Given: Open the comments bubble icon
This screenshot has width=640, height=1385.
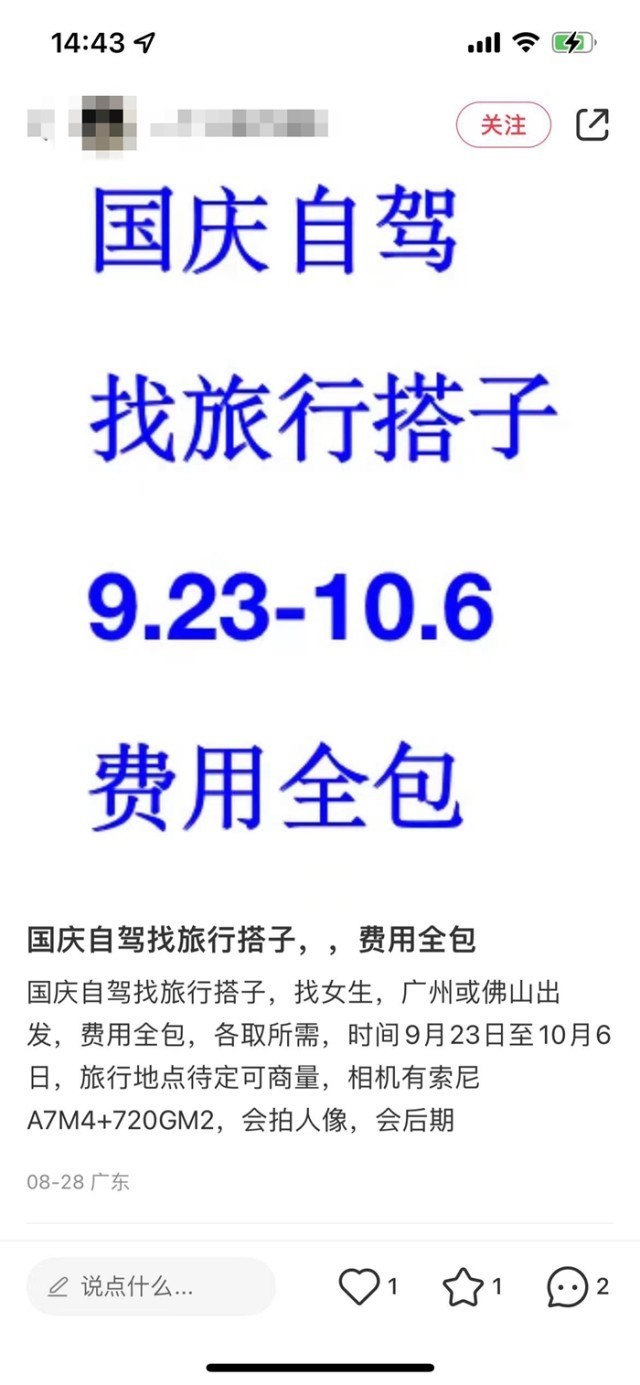Looking at the screenshot, I should [x=567, y=1287].
